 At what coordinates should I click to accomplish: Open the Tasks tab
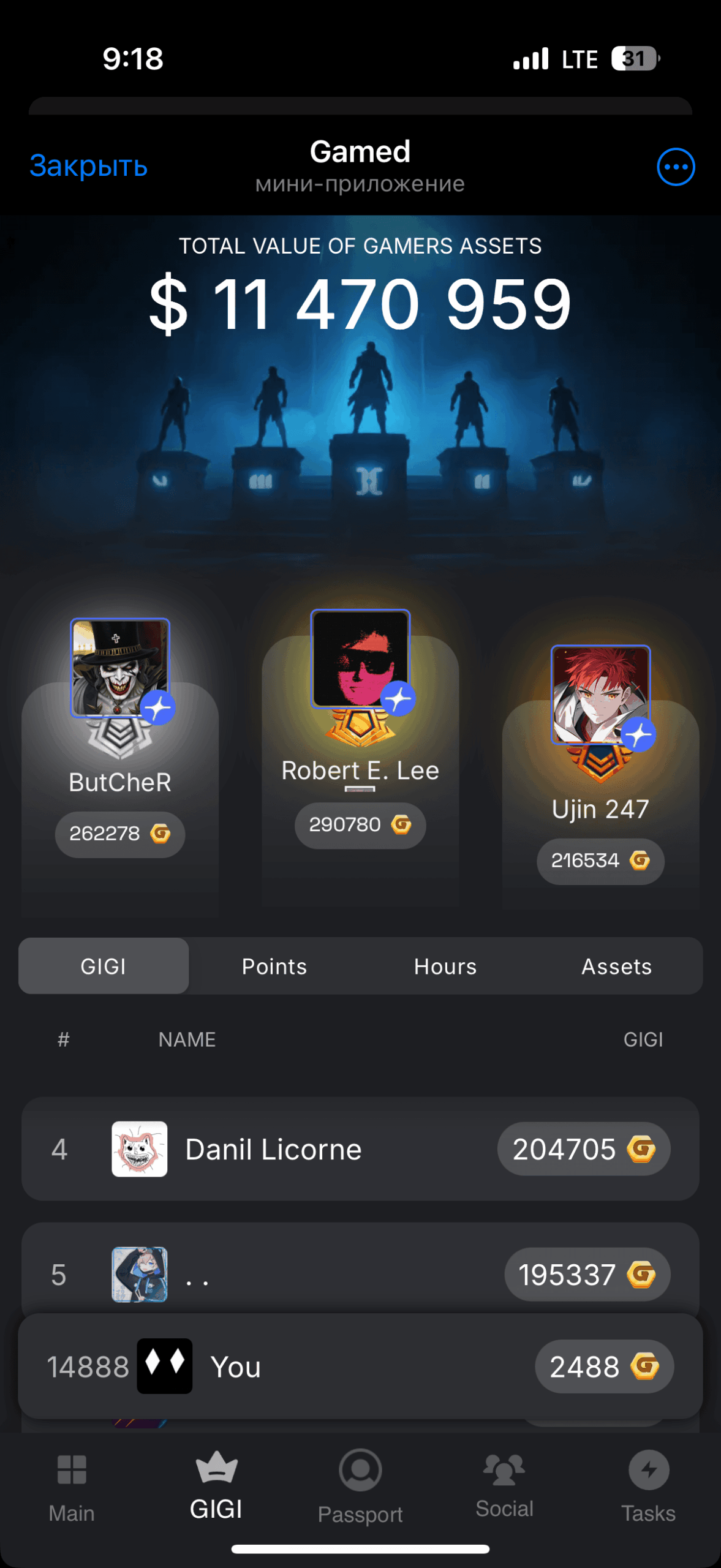tap(648, 1487)
